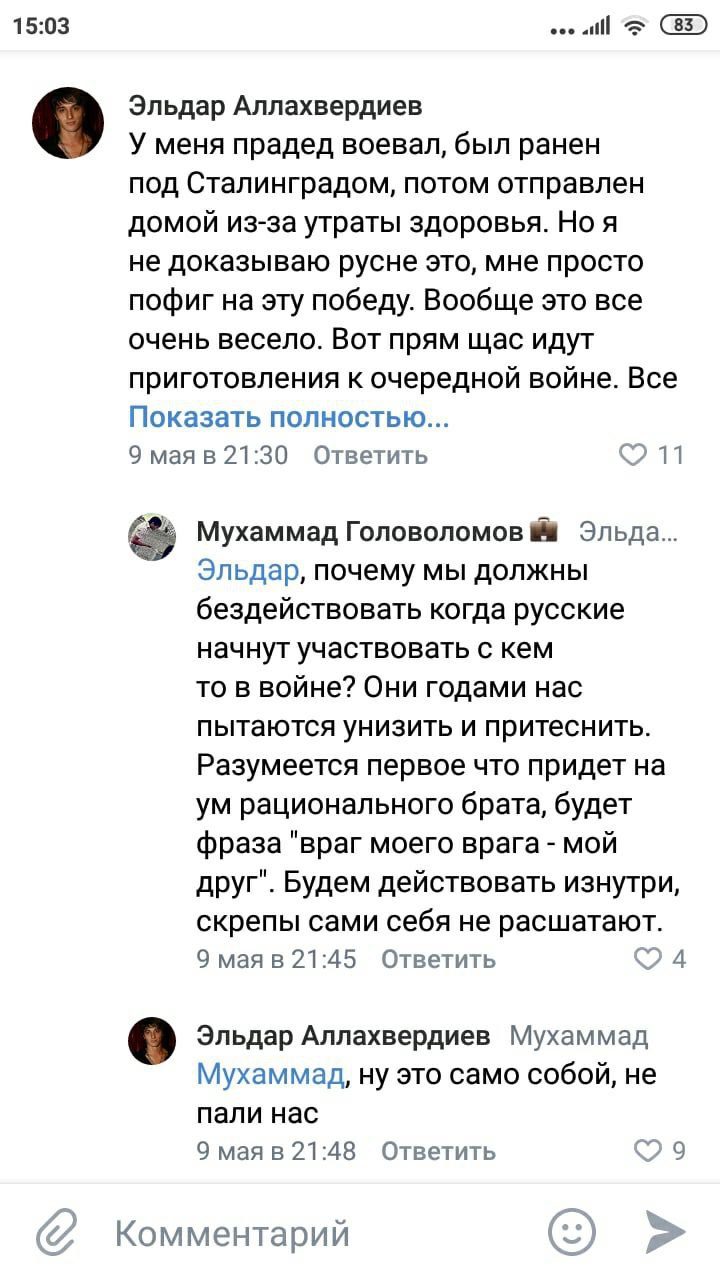This screenshot has width=720, height=1280.
Task: Open the blue 'Эльдар' mention link
Action: point(247,571)
